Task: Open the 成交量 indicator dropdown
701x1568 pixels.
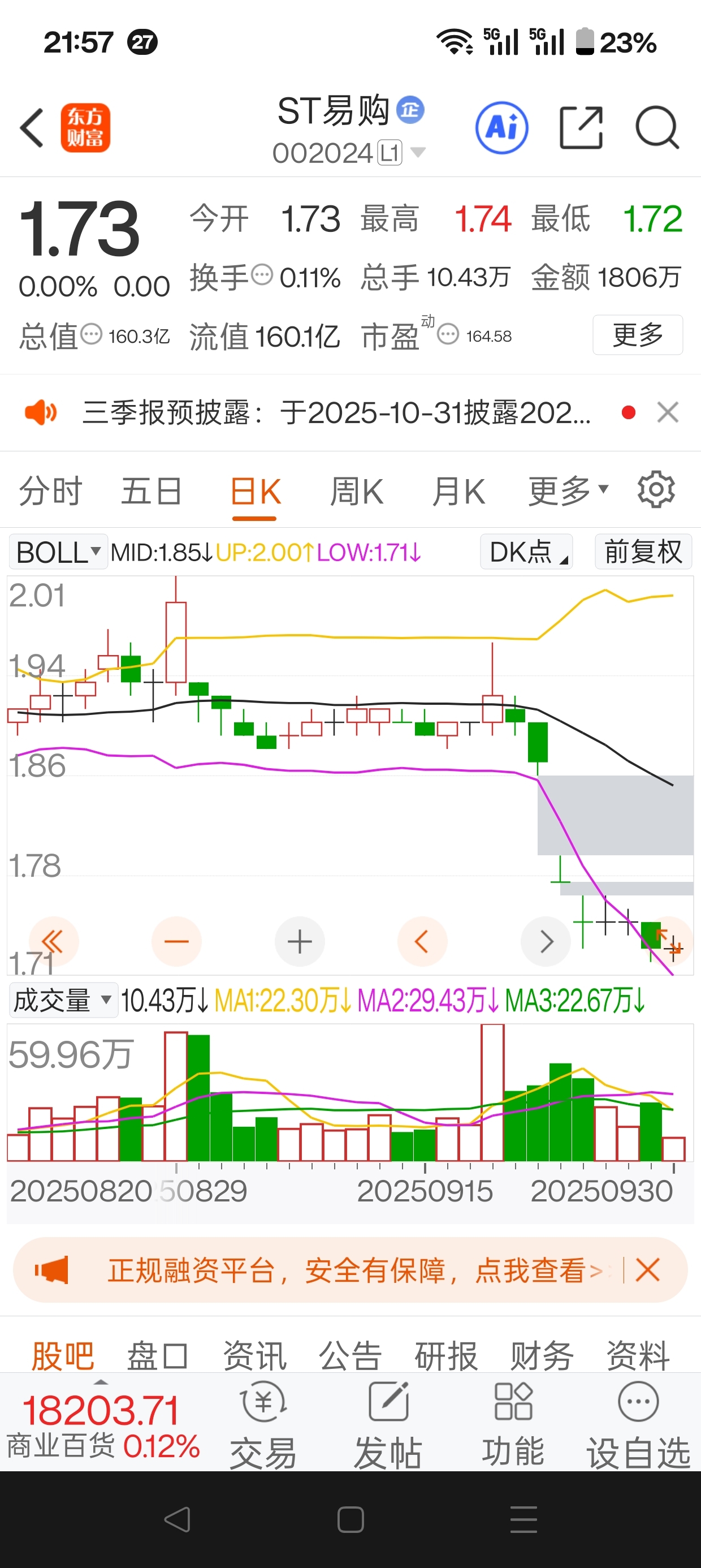Action: (x=63, y=1000)
